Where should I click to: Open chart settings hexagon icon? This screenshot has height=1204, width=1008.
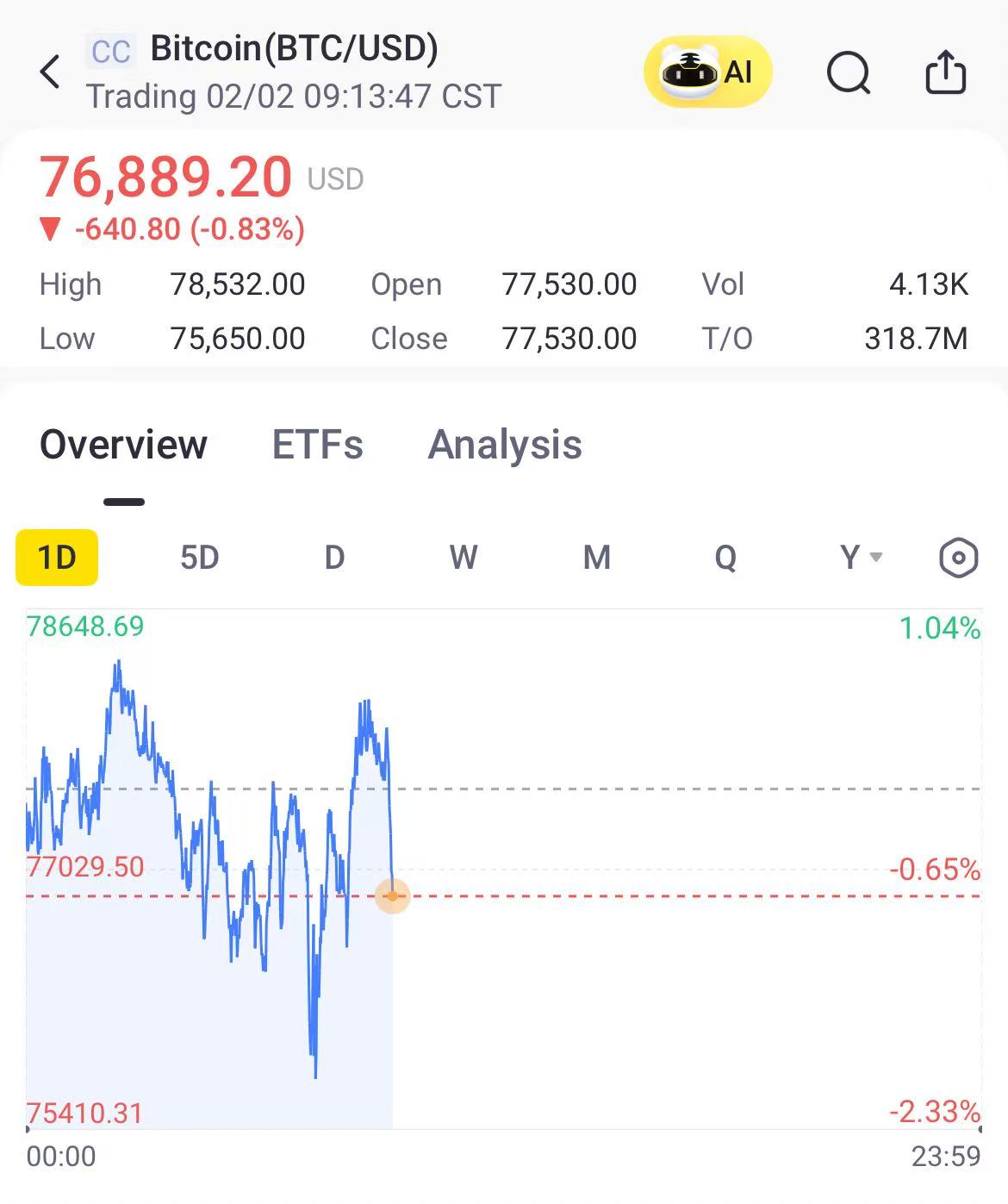tap(958, 558)
